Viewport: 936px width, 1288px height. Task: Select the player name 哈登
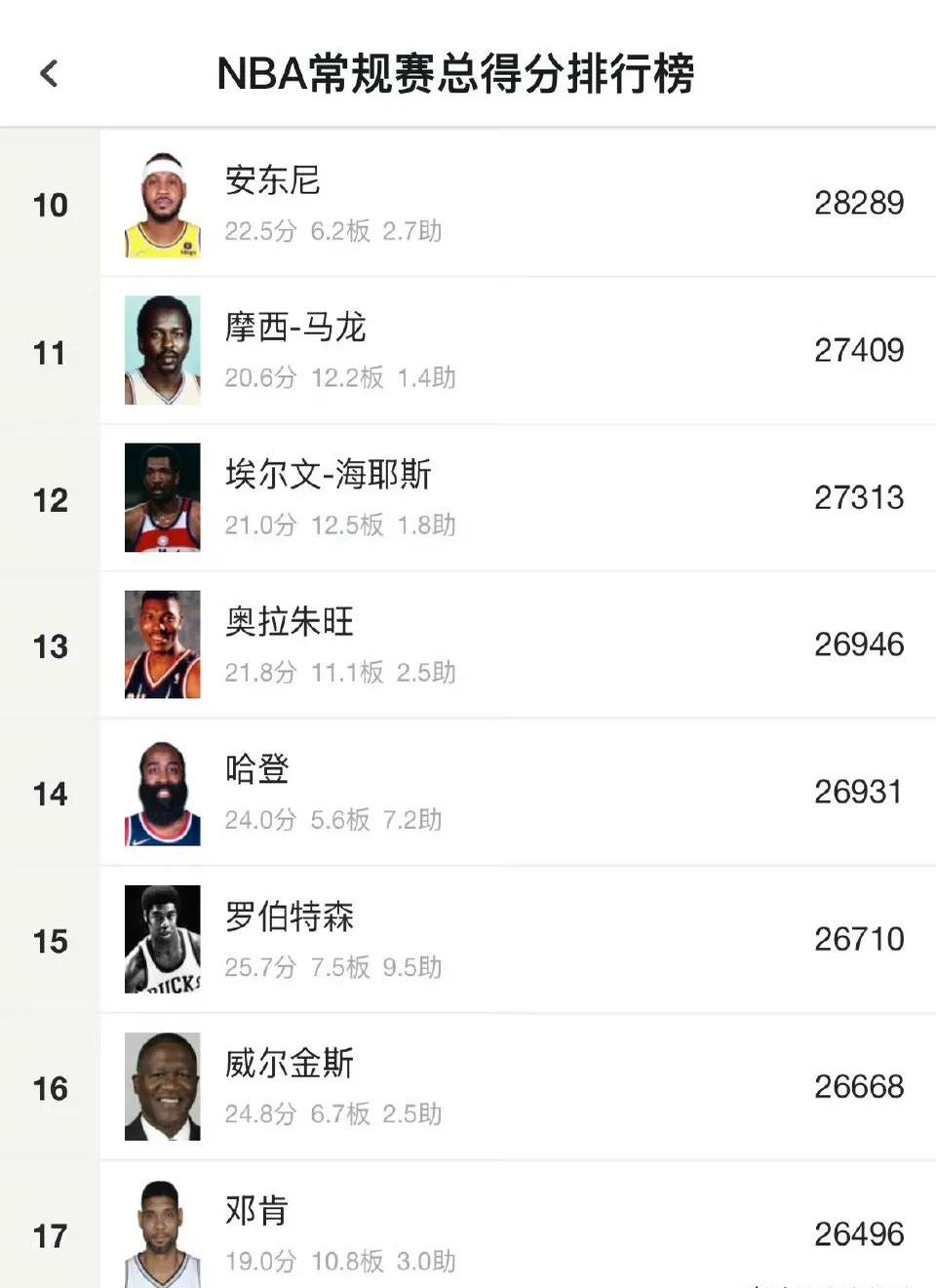point(256,770)
